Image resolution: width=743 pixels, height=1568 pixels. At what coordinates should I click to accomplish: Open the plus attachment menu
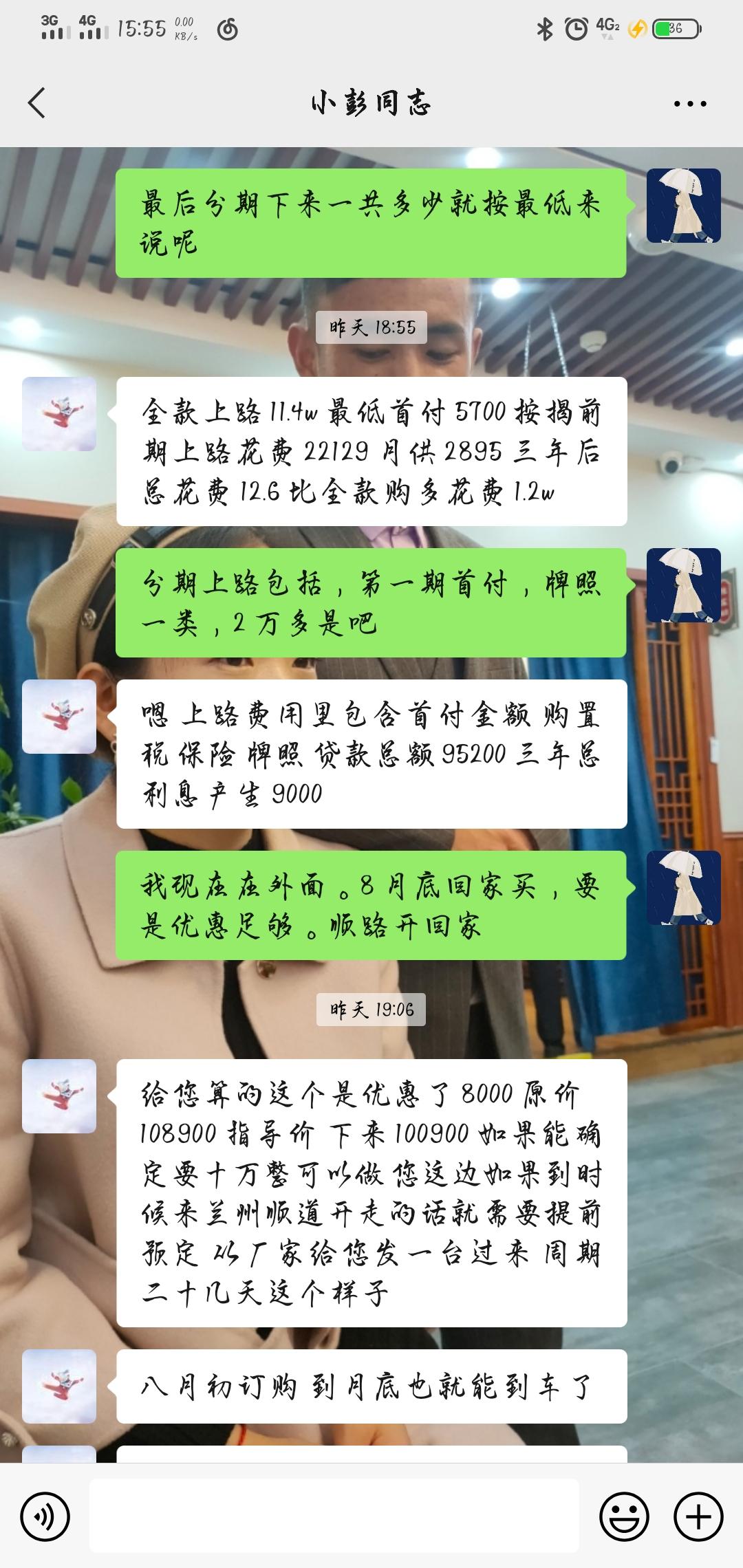pos(699,1516)
